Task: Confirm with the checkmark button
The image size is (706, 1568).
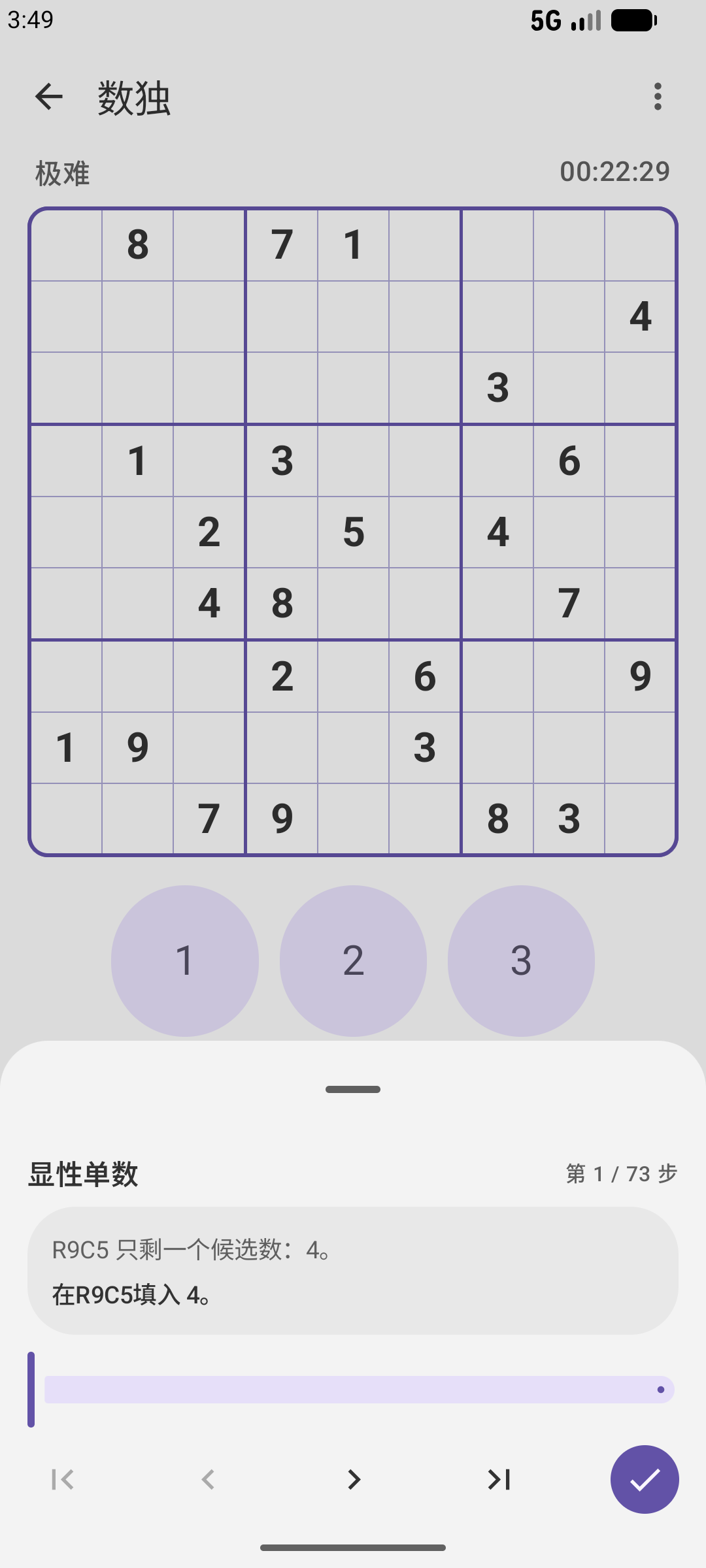Action: tap(645, 1480)
